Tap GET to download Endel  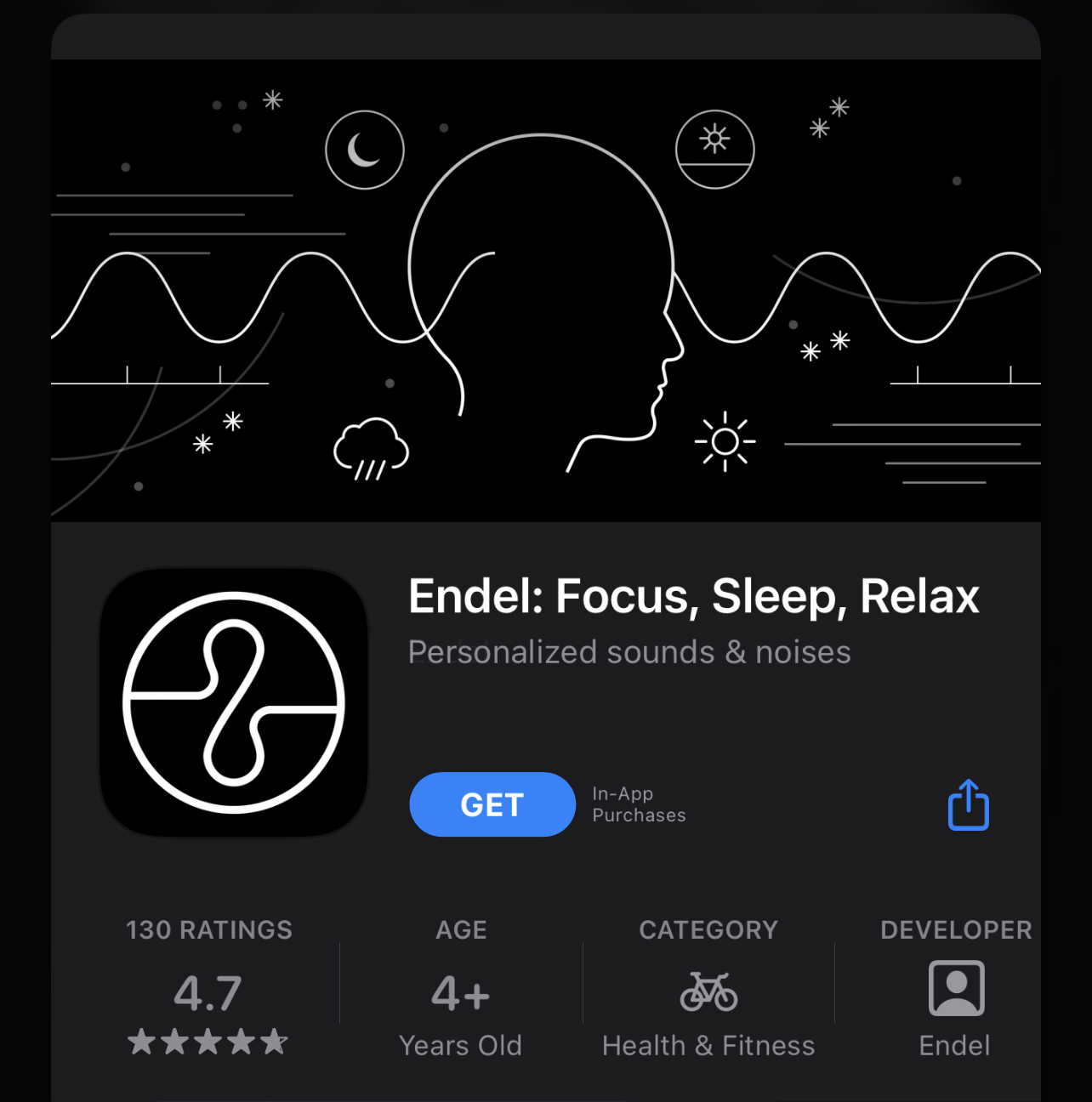click(x=492, y=804)
